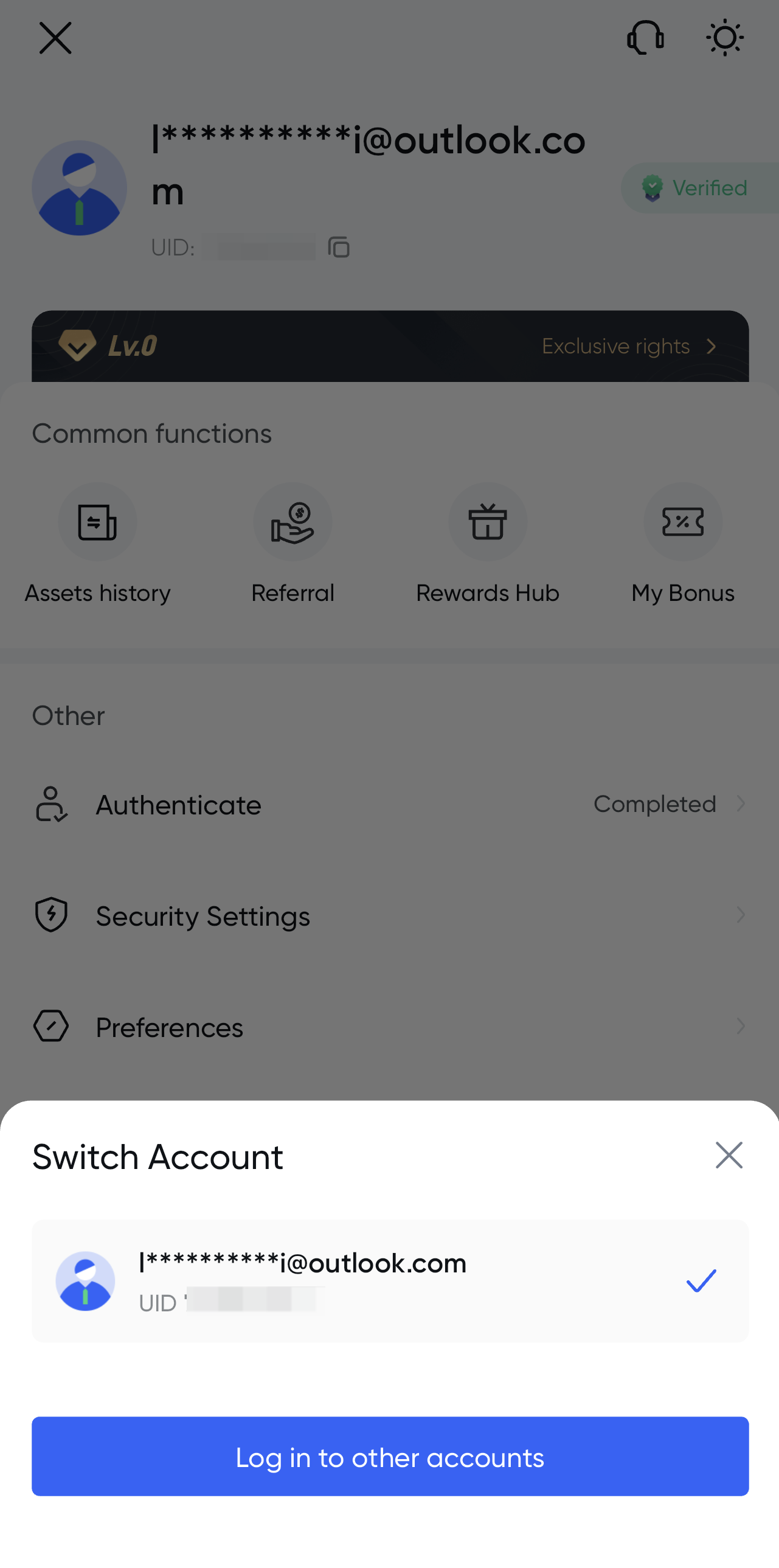Tap Log in to other accounts
779x1568 pixels.
pos(390,1457)
